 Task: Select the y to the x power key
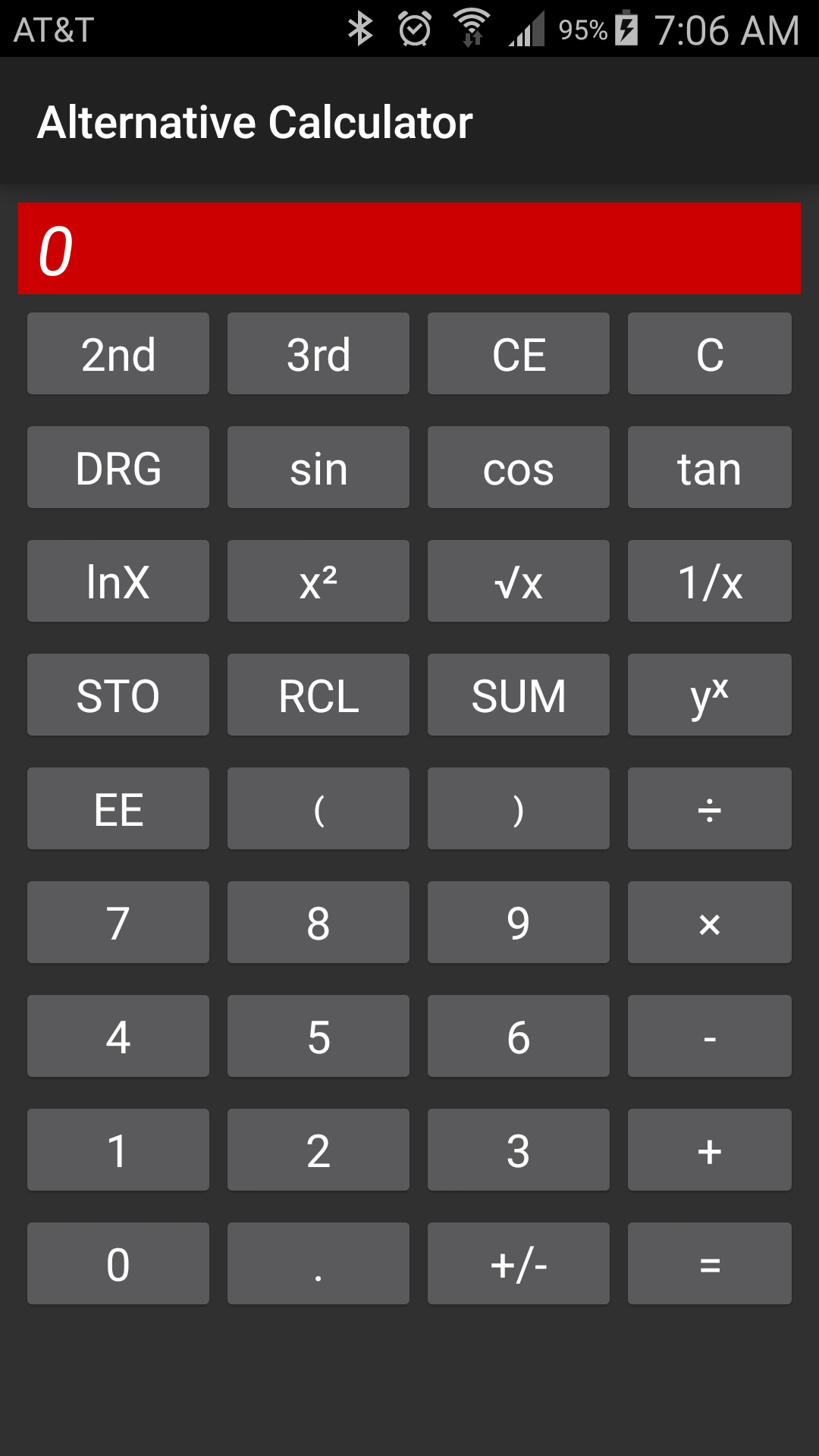pyautogui.click(x=710, y=695)
